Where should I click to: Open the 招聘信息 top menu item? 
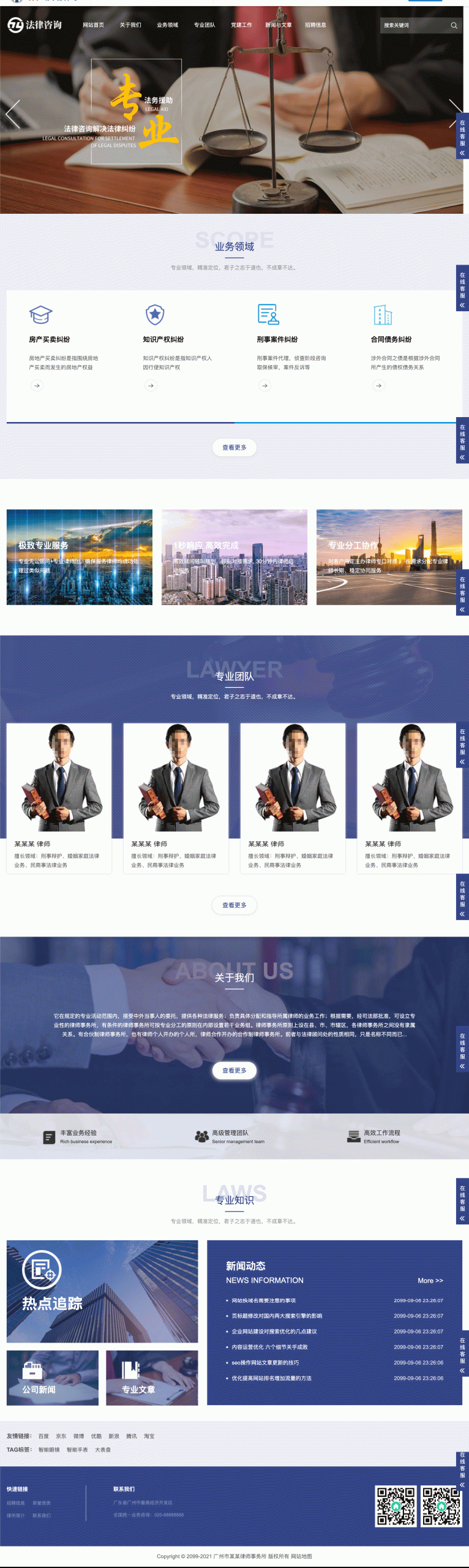pos(315,25)
